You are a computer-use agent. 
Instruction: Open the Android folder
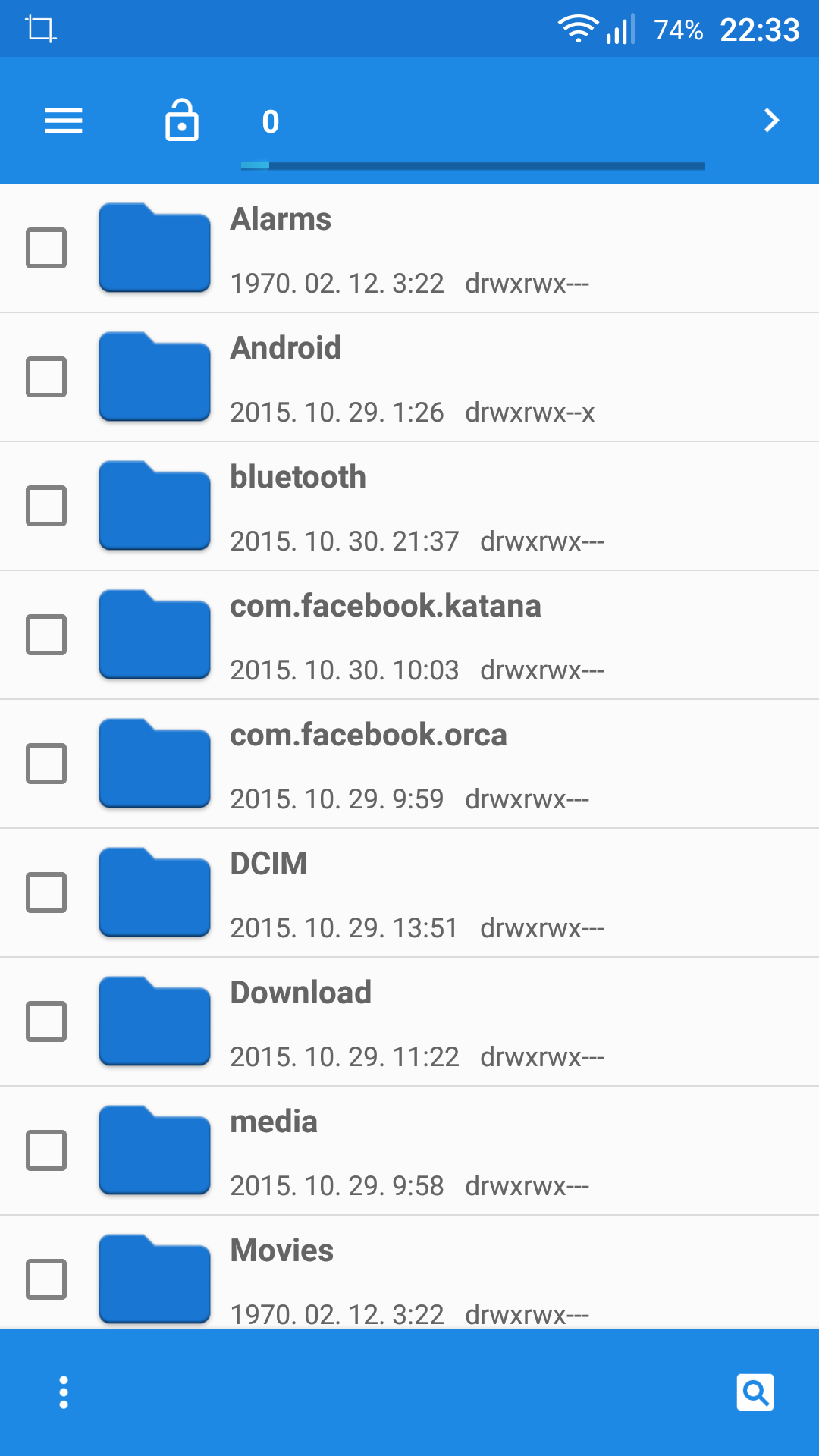(409, 378)
